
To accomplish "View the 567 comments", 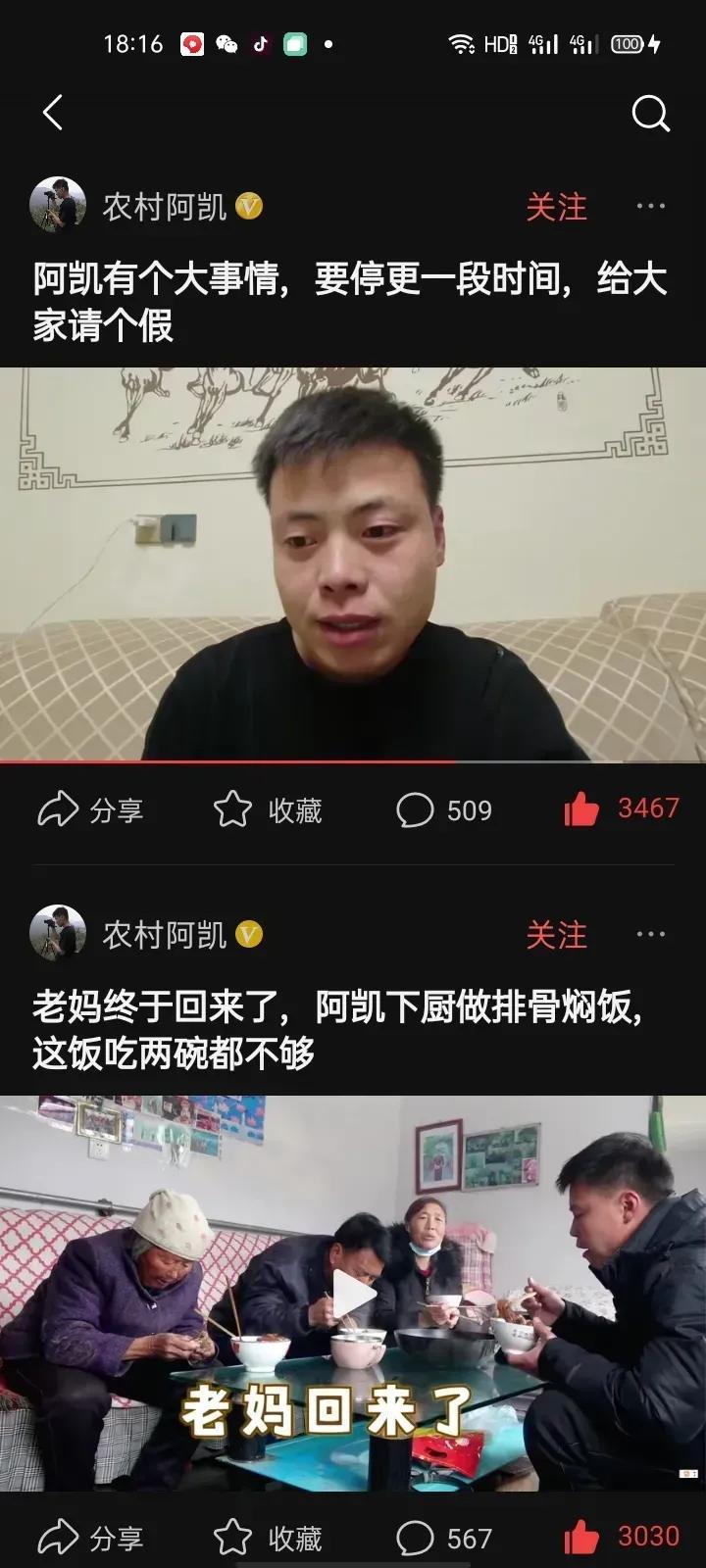I will 443,1538.
